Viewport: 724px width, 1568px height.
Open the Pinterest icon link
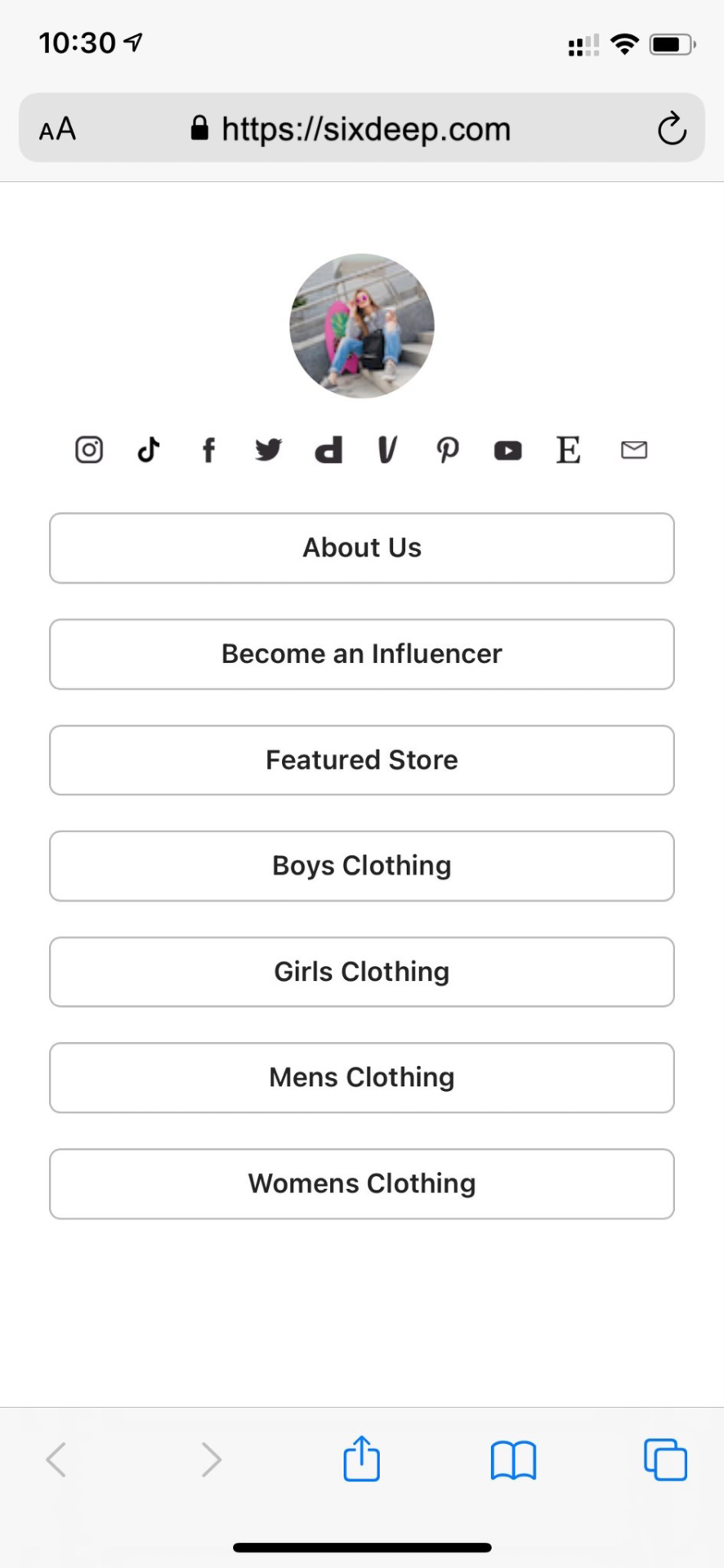coord(448,450)
